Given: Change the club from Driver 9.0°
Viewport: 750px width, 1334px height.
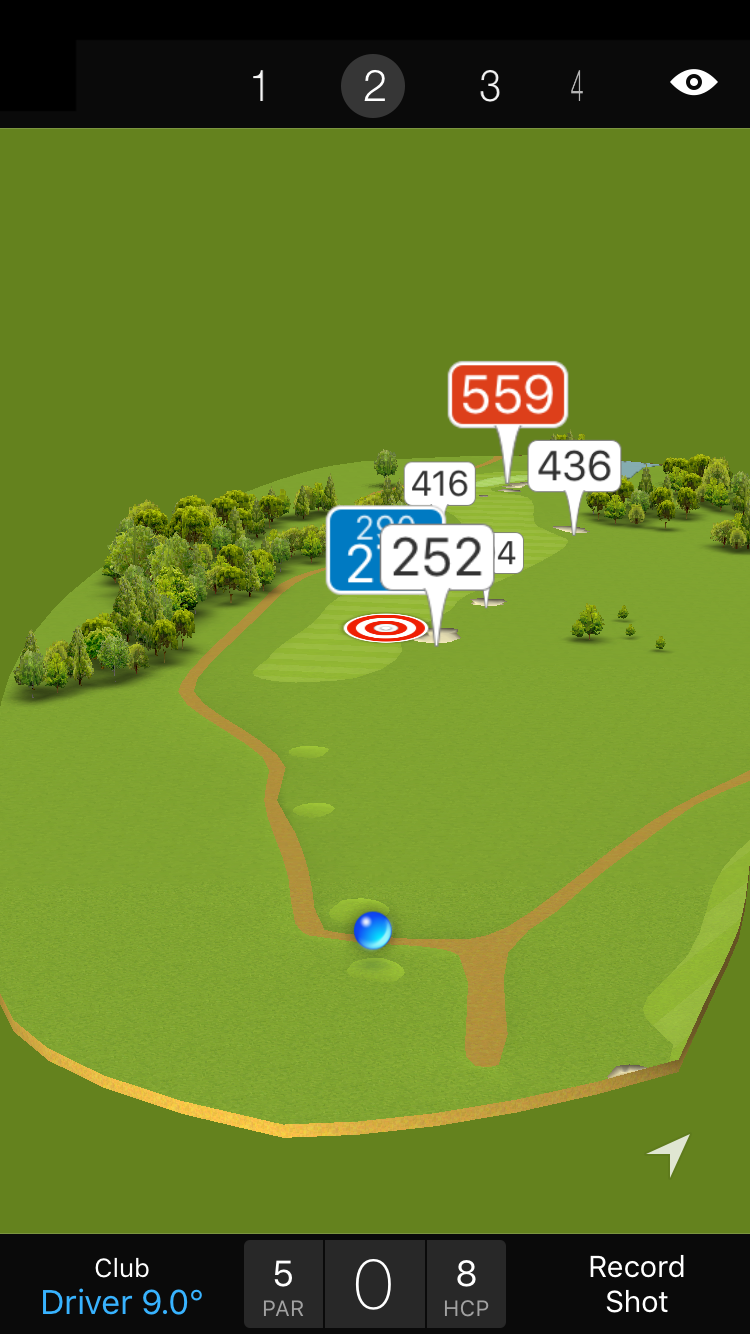Looking at the screenshot, I should point(122,1286).
